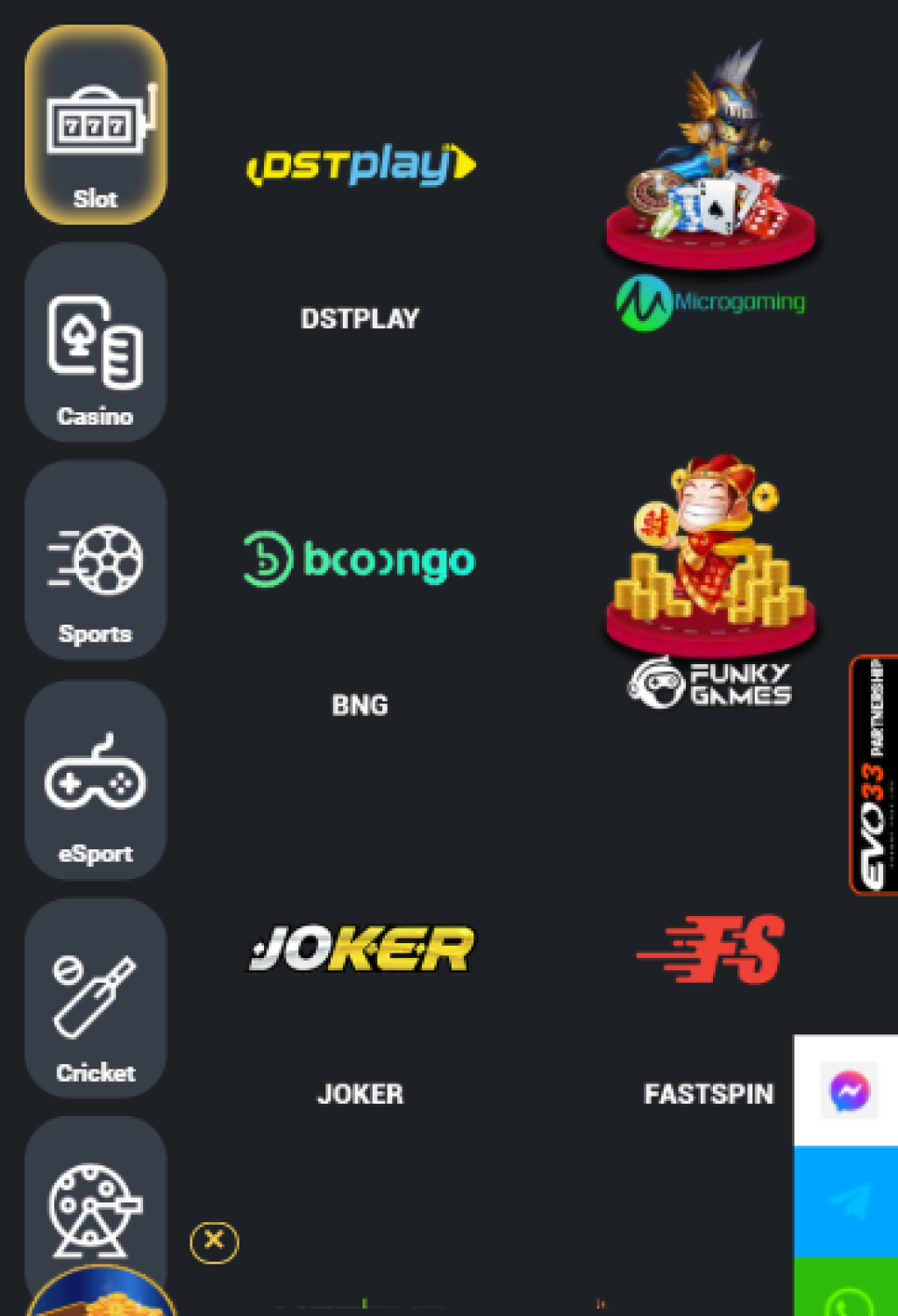Open the EVO33 Partnership side banner
This screenshot has width=898, height=1316.
[873, 774]
